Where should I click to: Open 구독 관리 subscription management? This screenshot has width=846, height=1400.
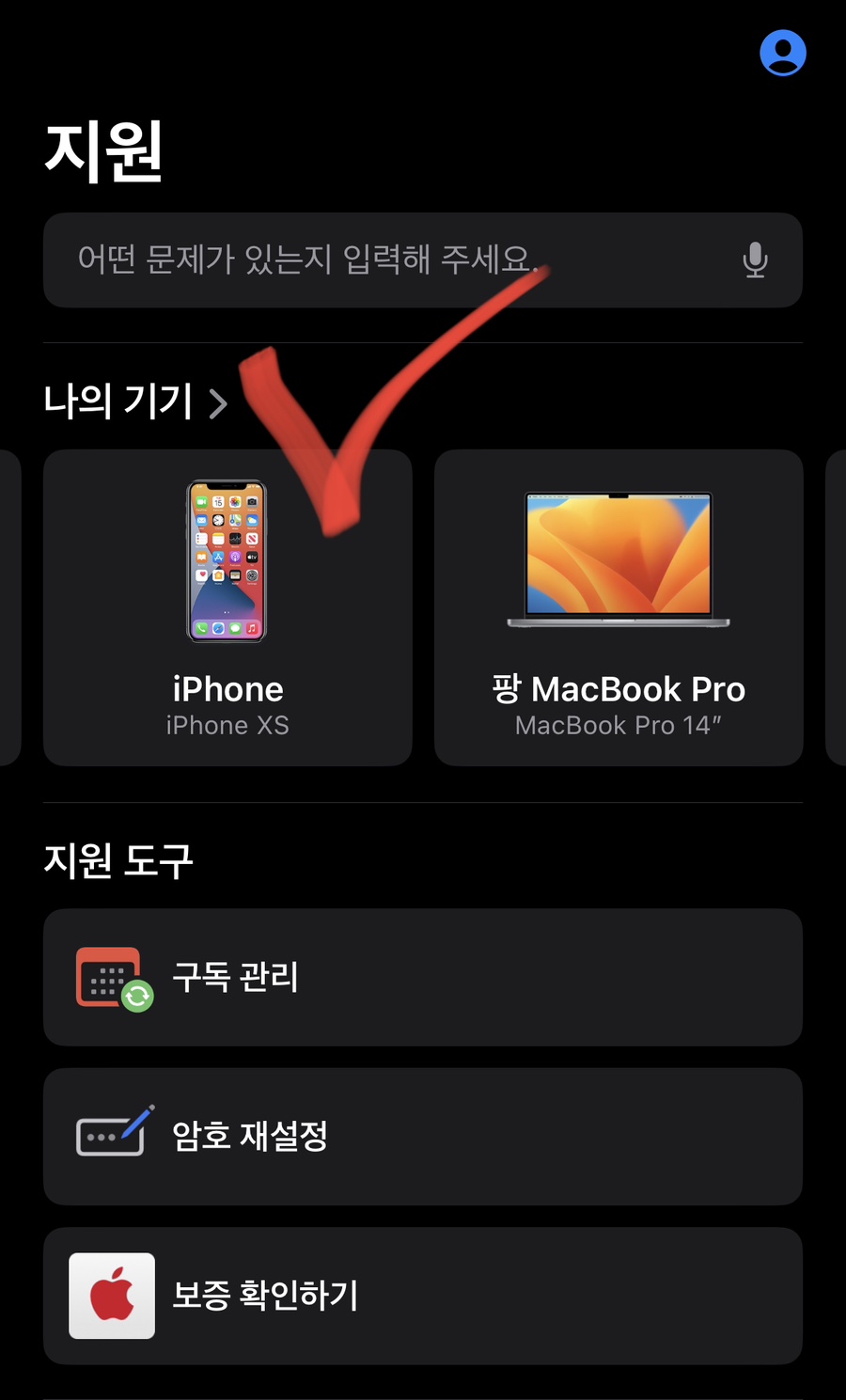[x=422, y=977]
